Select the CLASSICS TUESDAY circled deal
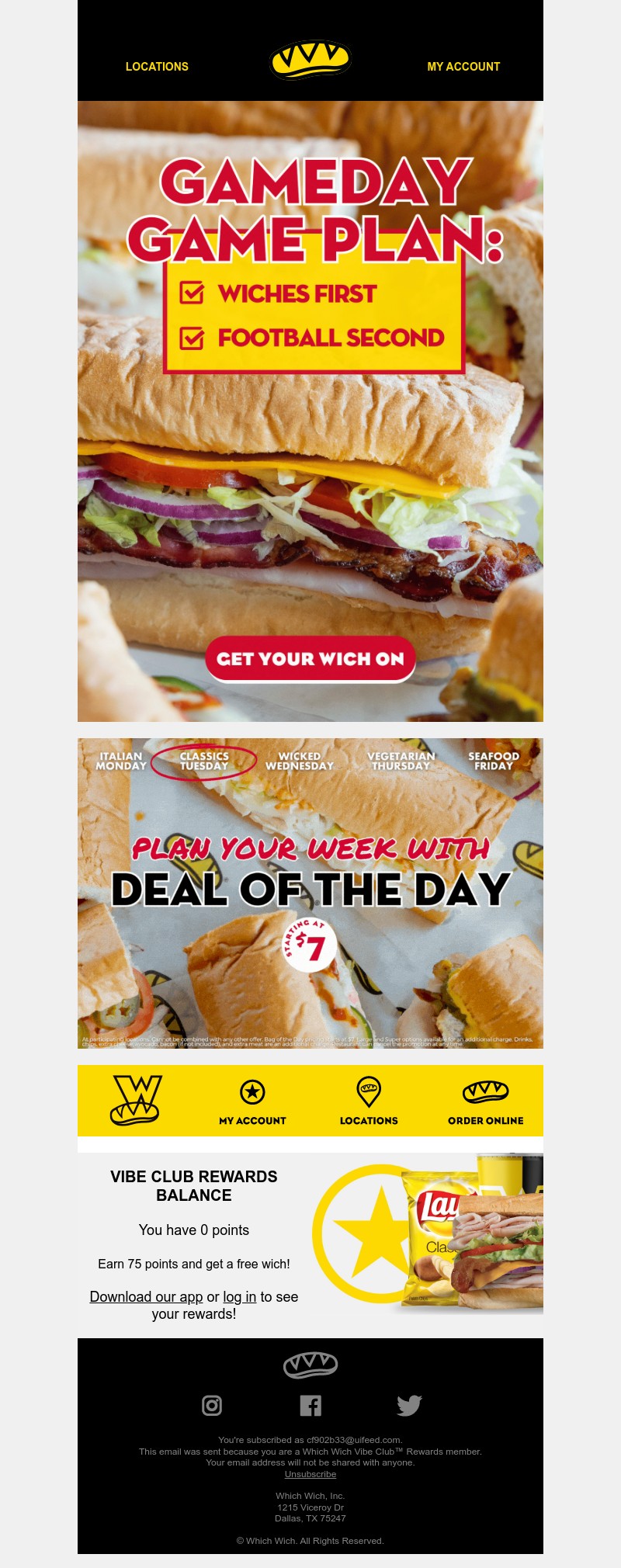 click(x=204, y=760)
